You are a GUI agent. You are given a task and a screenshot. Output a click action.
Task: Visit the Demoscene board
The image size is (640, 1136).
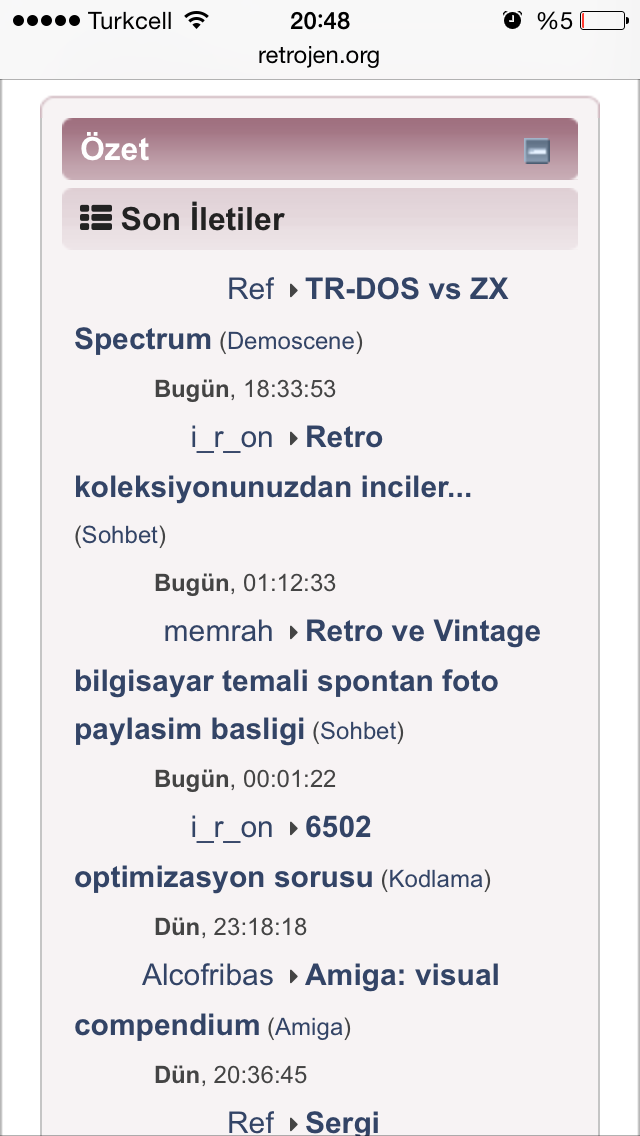click(291, 341)
